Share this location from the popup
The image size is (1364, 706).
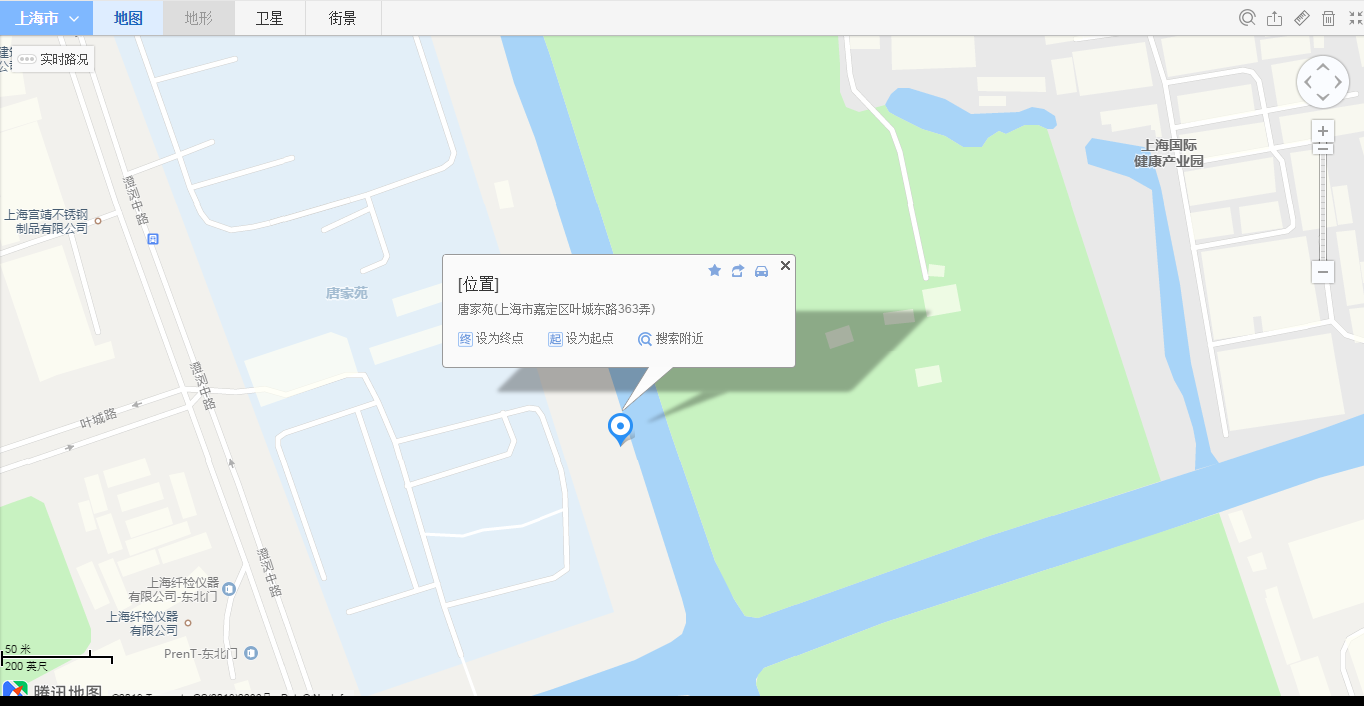point(738,271)
